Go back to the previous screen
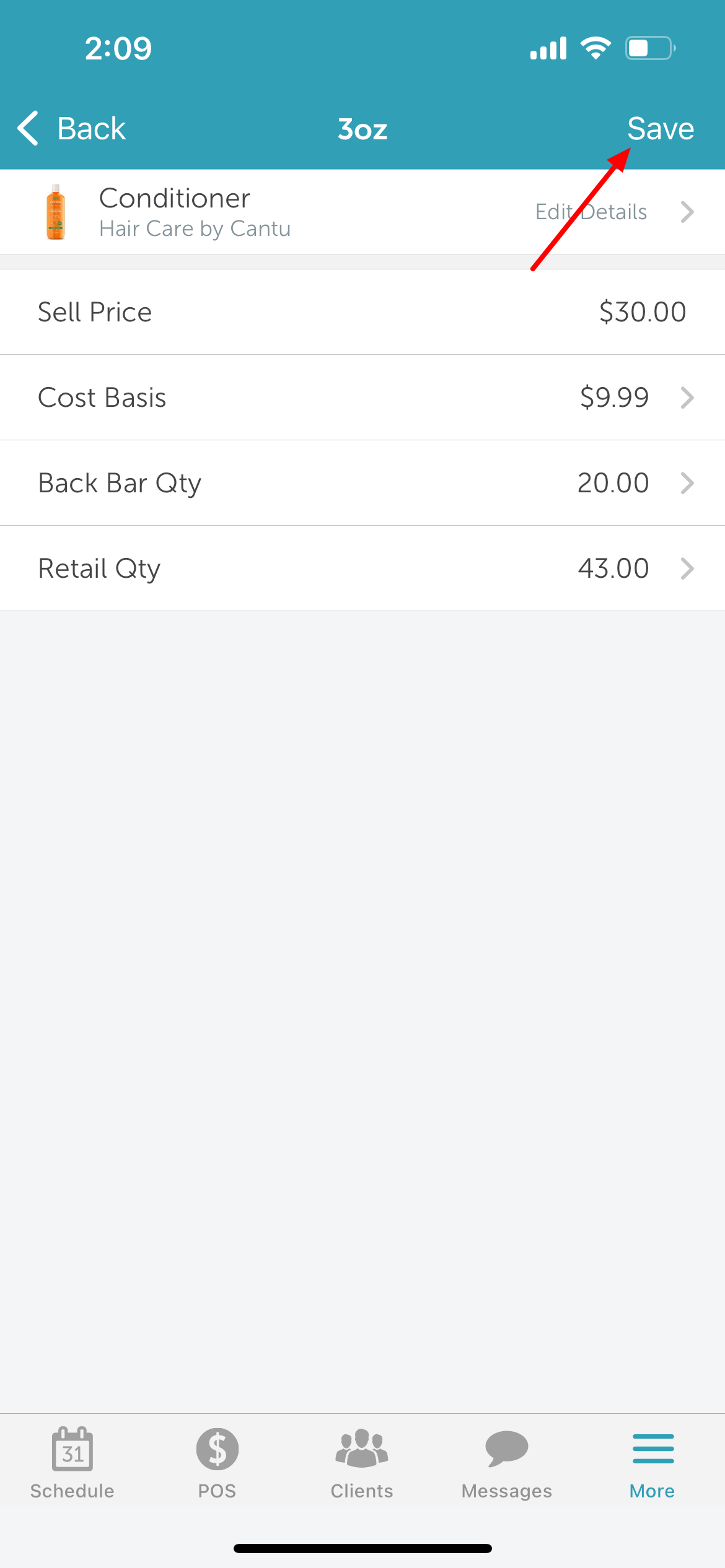The height and width of the screenshot is (1568, 725). click(72, 129)
